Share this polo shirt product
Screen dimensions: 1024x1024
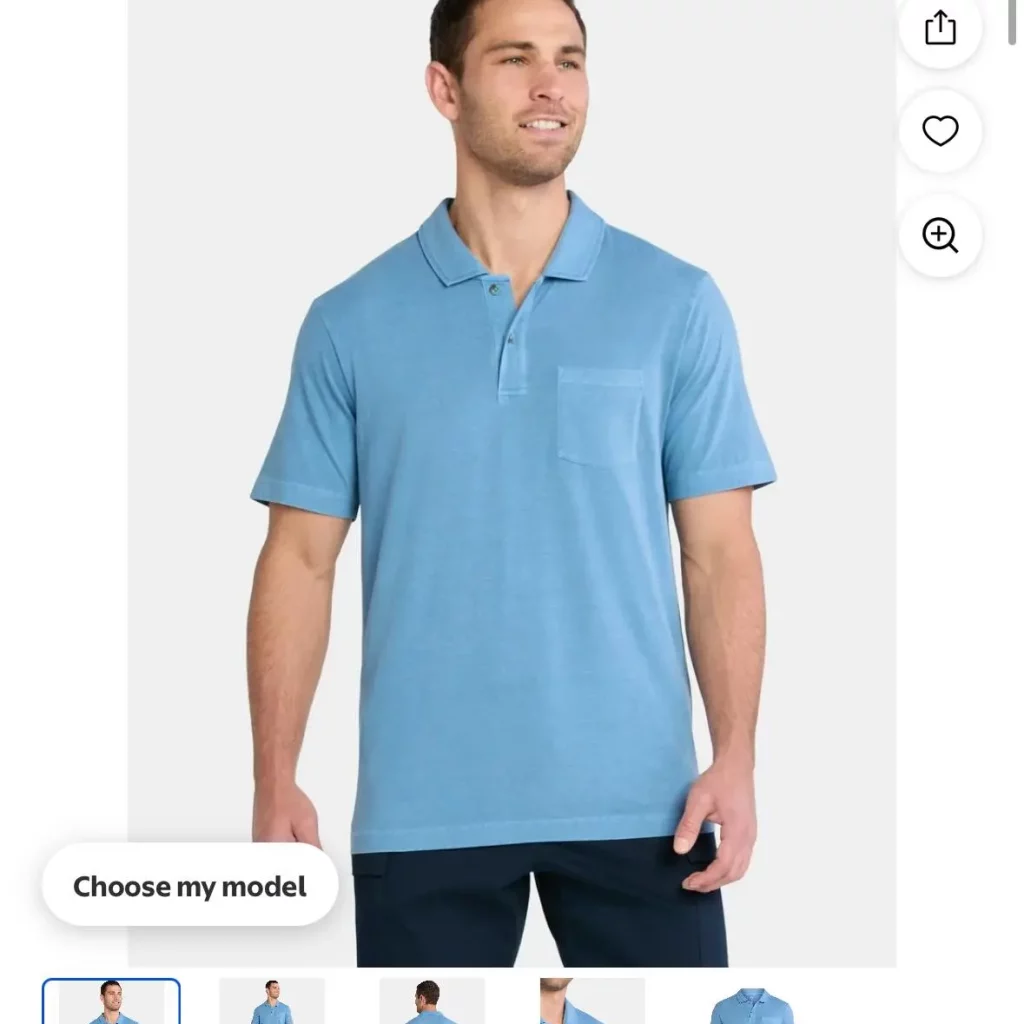(940, 28)
